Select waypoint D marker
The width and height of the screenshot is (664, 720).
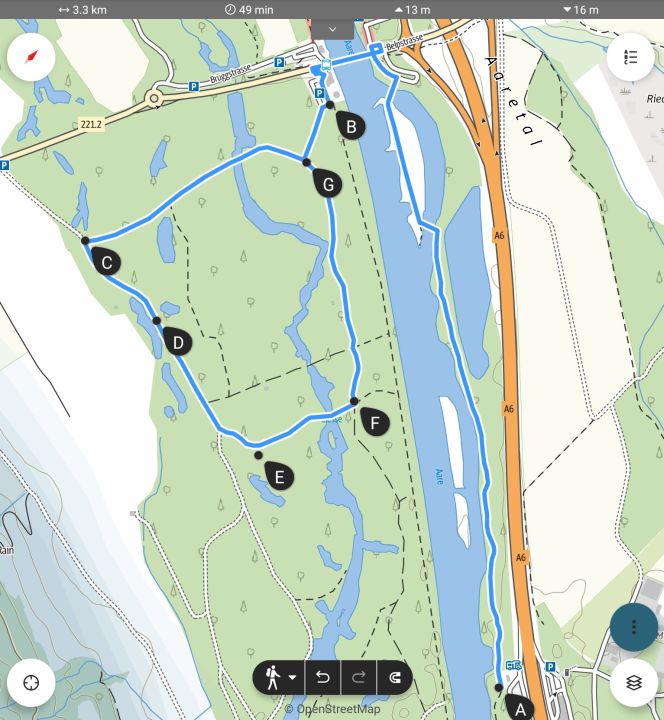pyautogui.click(x=177, y=342)
